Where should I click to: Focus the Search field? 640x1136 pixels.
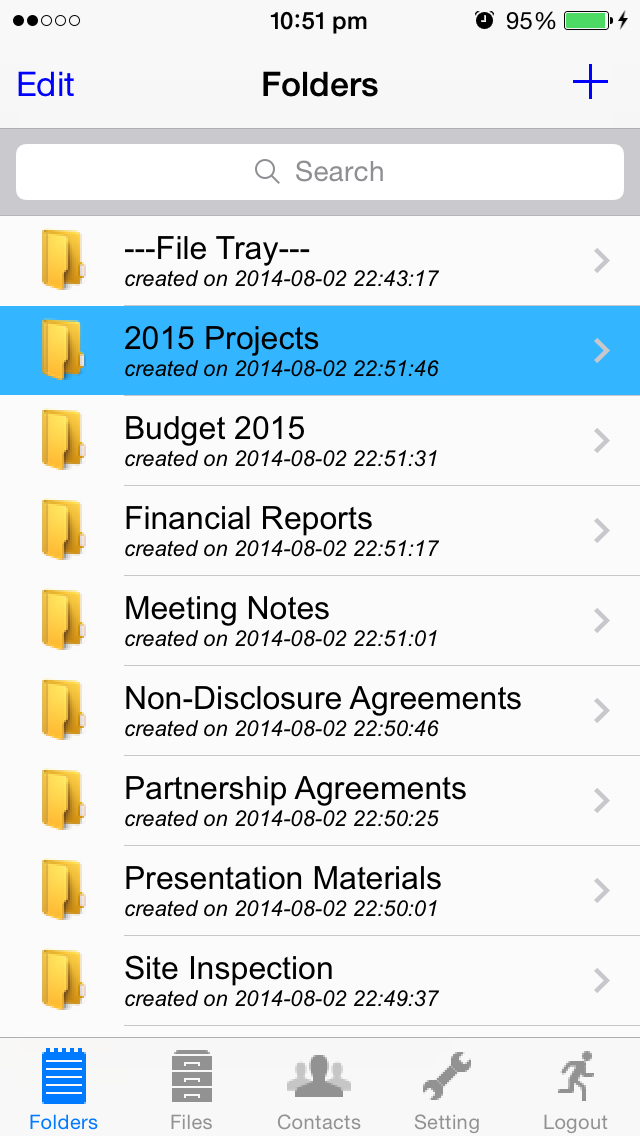click(320, 172)
